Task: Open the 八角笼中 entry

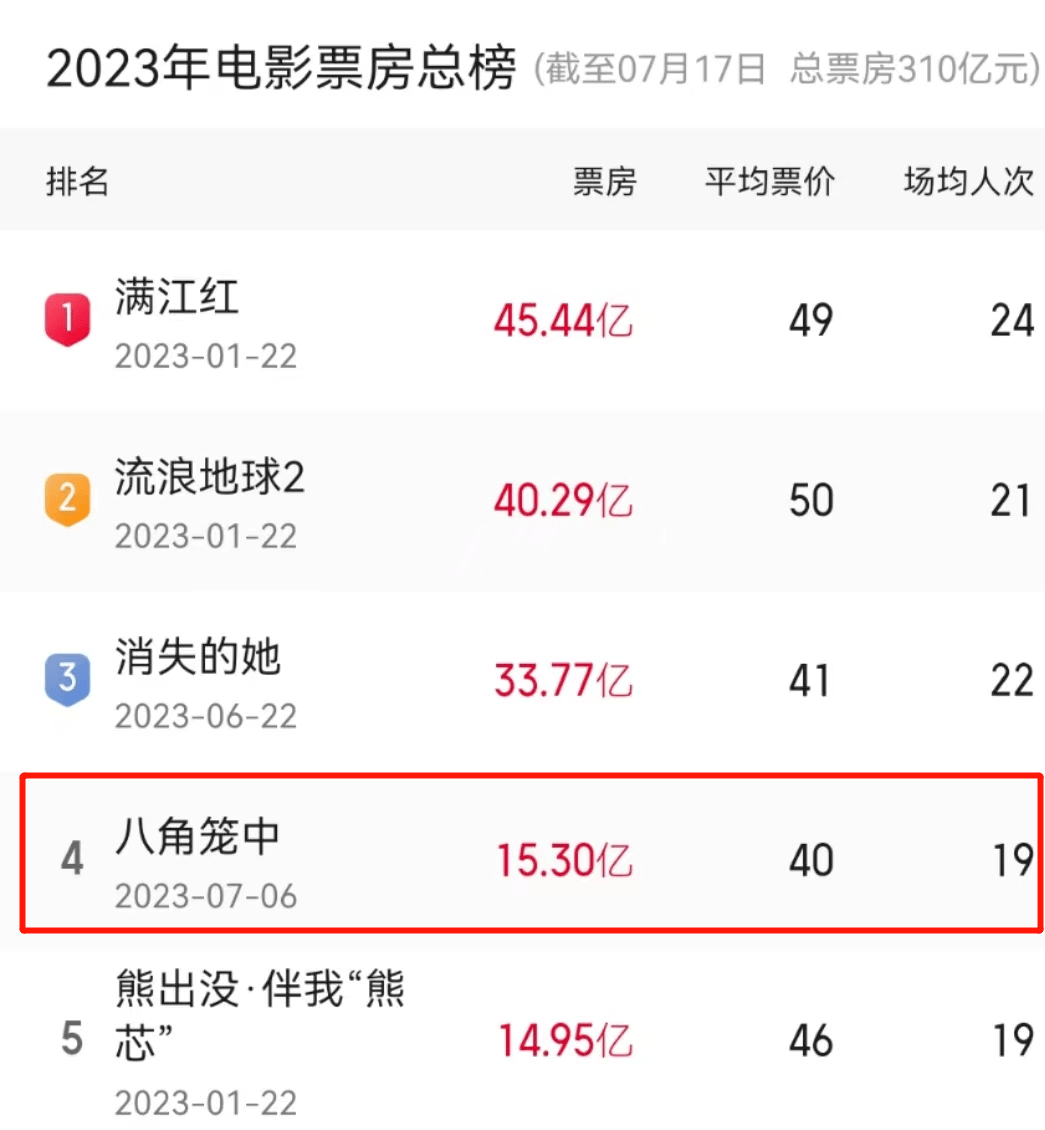Action: [198, 840]
